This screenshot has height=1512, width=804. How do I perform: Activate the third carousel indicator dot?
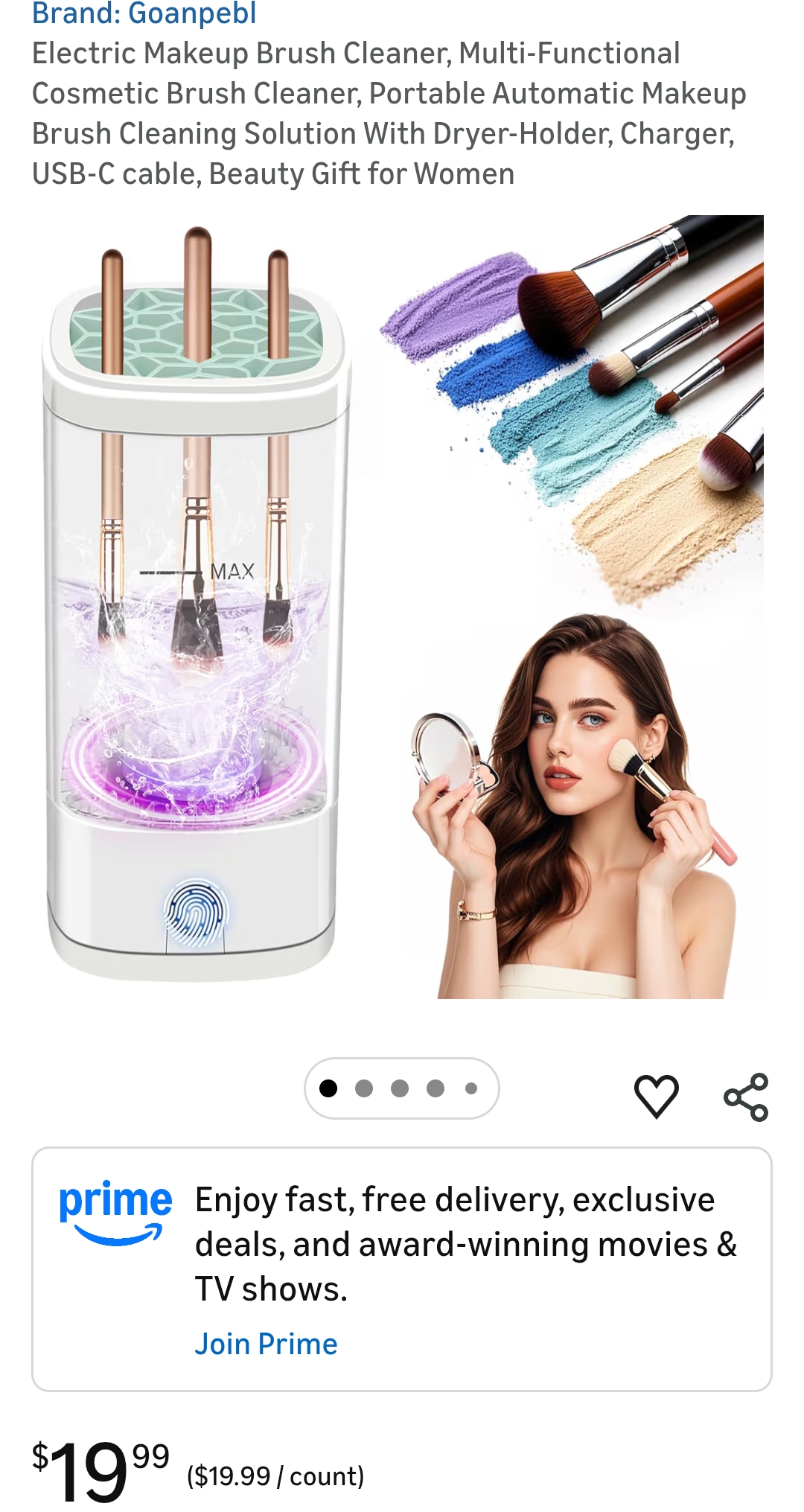pos(400,1088)
